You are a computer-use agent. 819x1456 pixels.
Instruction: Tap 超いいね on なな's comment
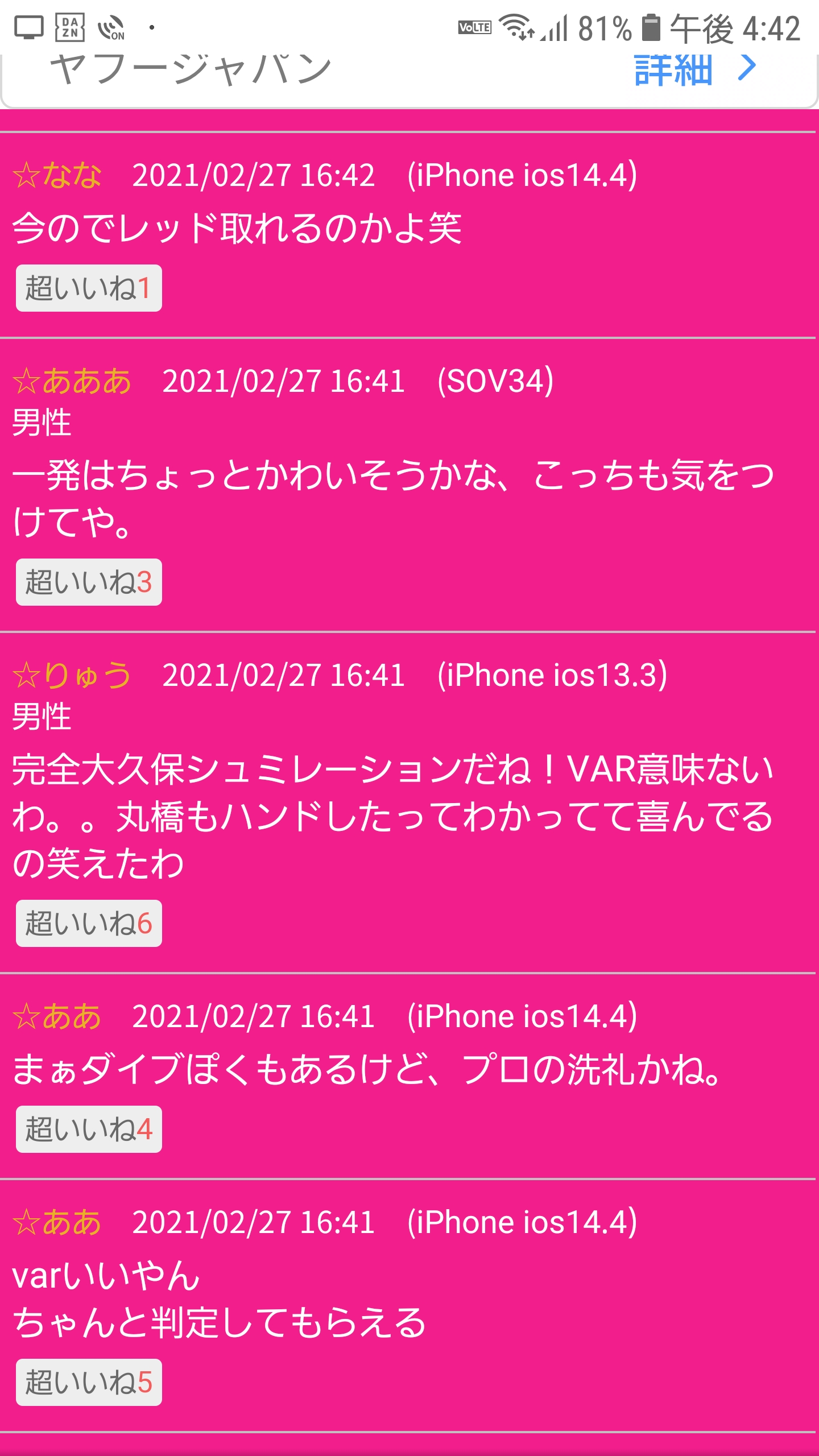click(89, 288)
